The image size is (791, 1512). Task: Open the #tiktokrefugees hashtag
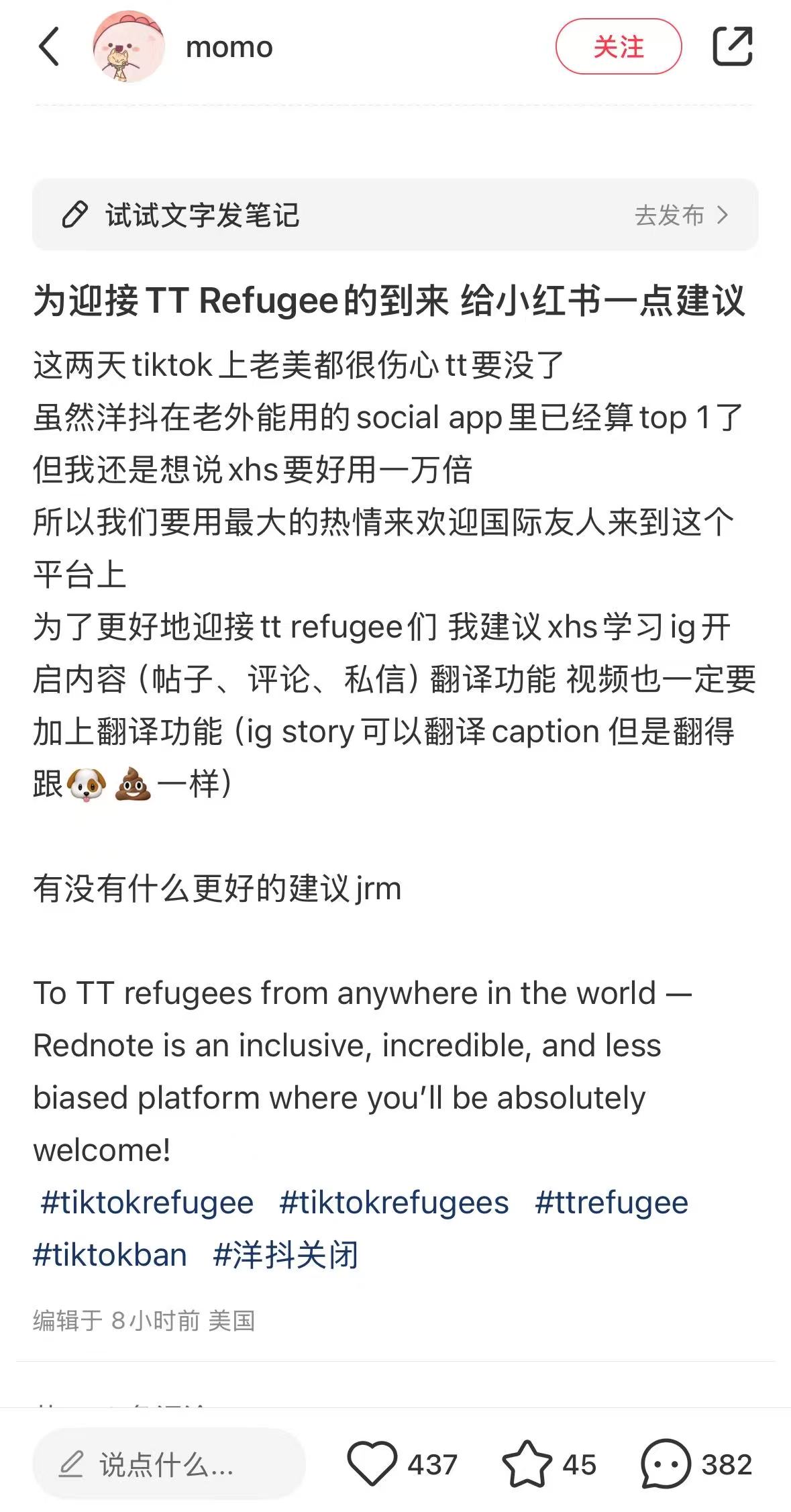[394, 1203]
